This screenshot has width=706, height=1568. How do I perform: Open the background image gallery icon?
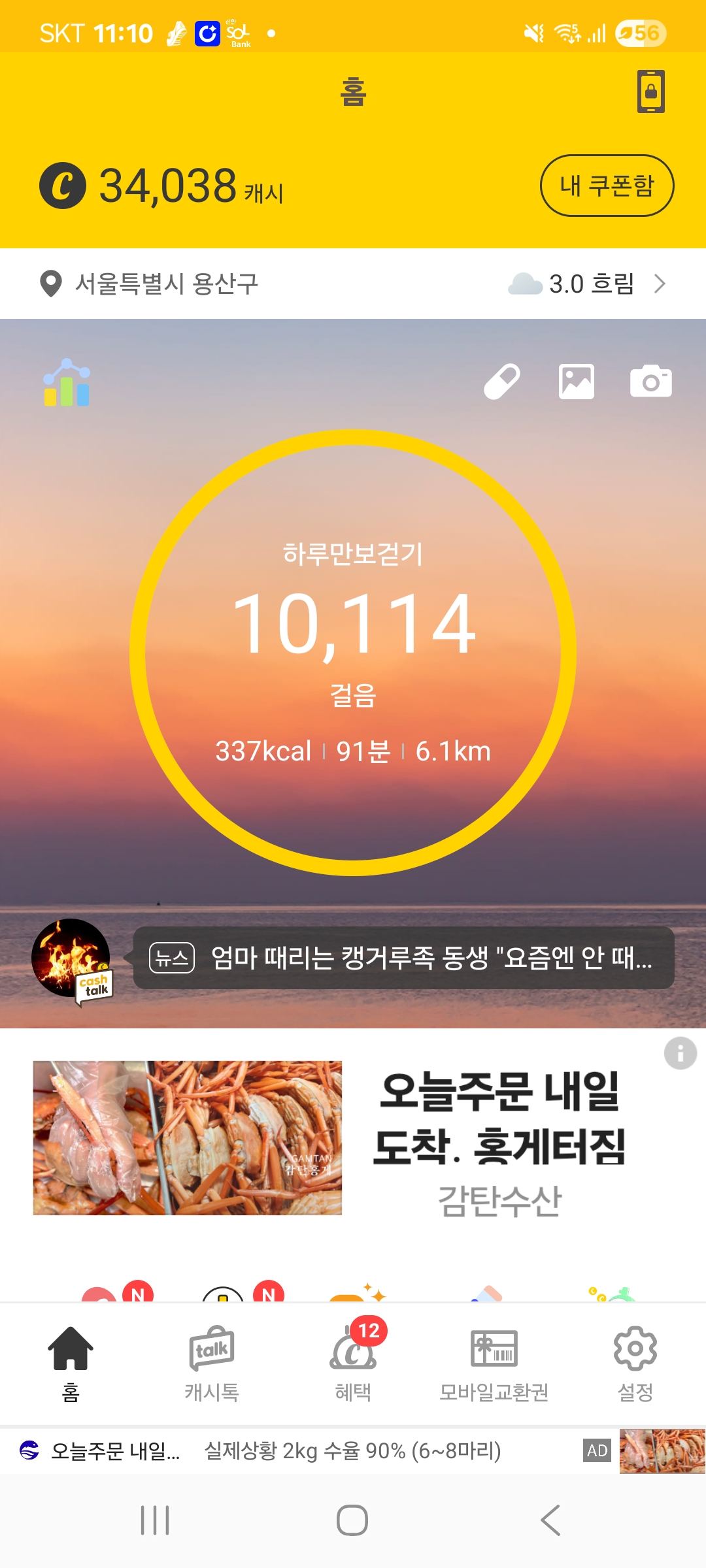577,382
